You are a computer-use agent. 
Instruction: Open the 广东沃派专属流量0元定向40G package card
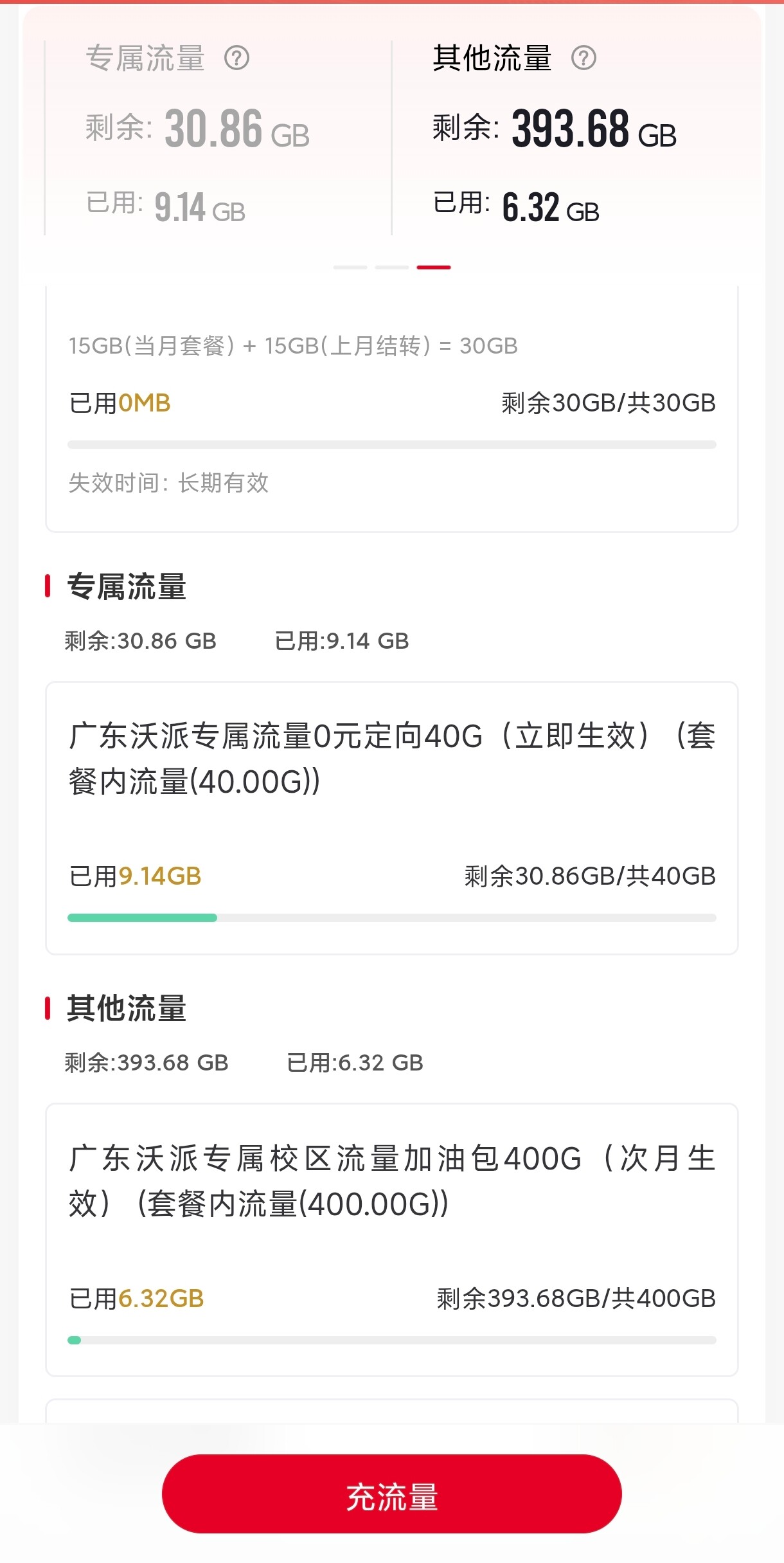tap(391, 818)
